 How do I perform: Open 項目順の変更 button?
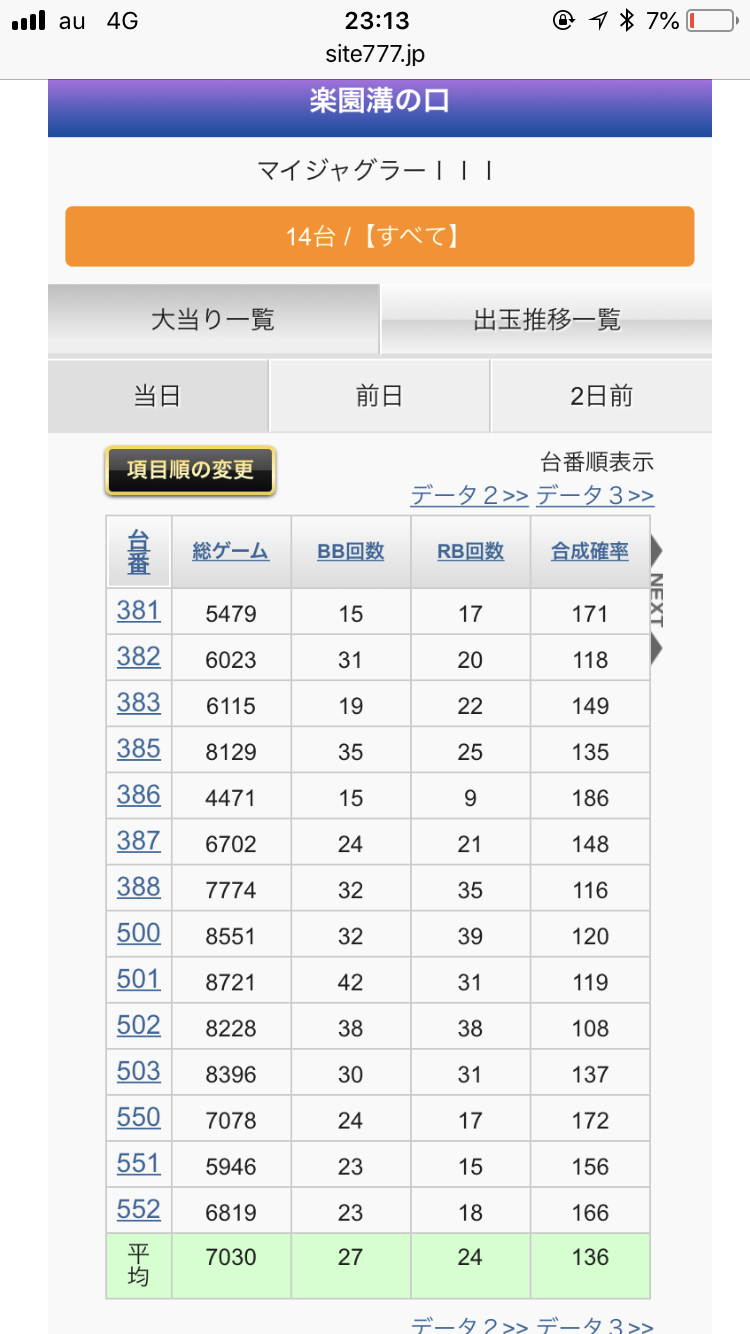(x=190, y=470)
